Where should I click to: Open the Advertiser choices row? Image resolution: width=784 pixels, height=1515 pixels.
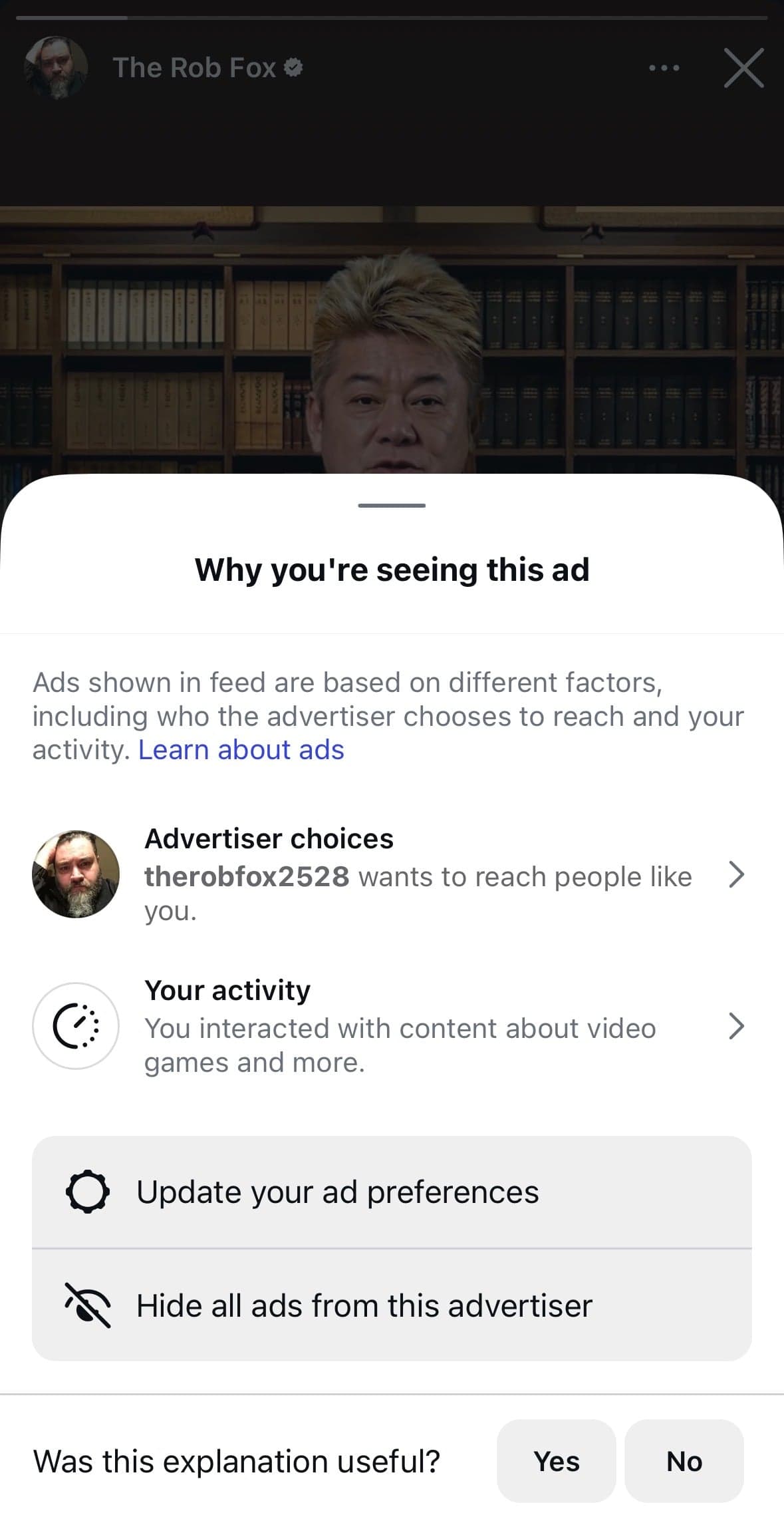point(392,874)
